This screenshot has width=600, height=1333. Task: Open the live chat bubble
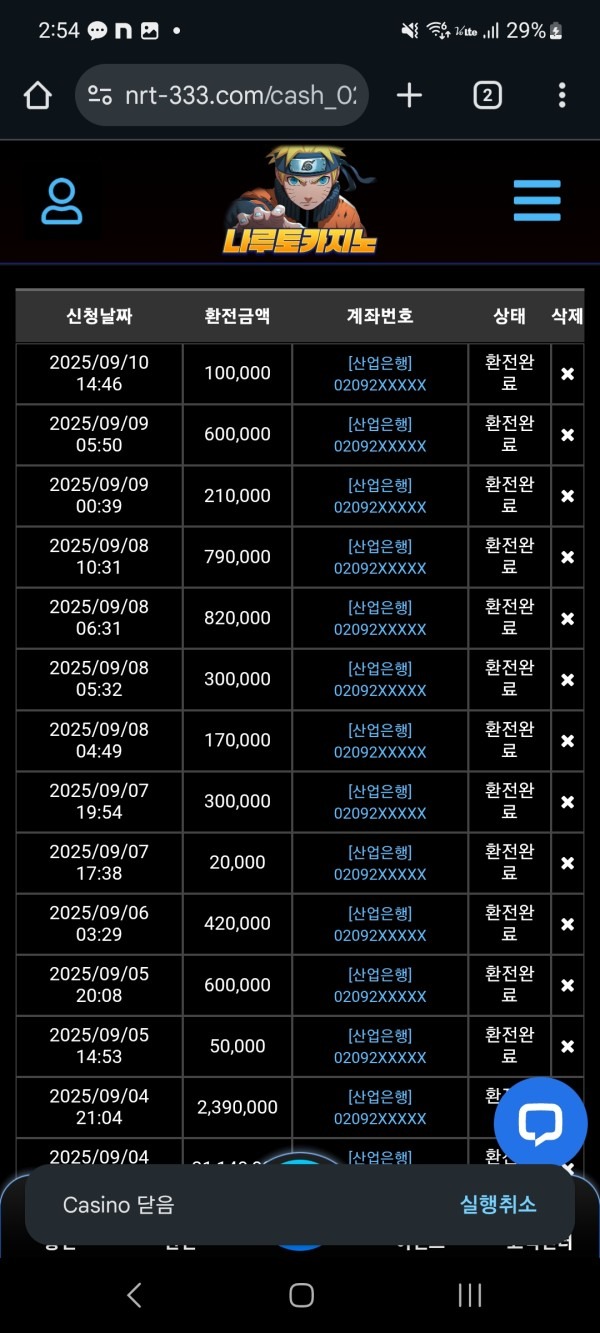tap(540, 1124)
